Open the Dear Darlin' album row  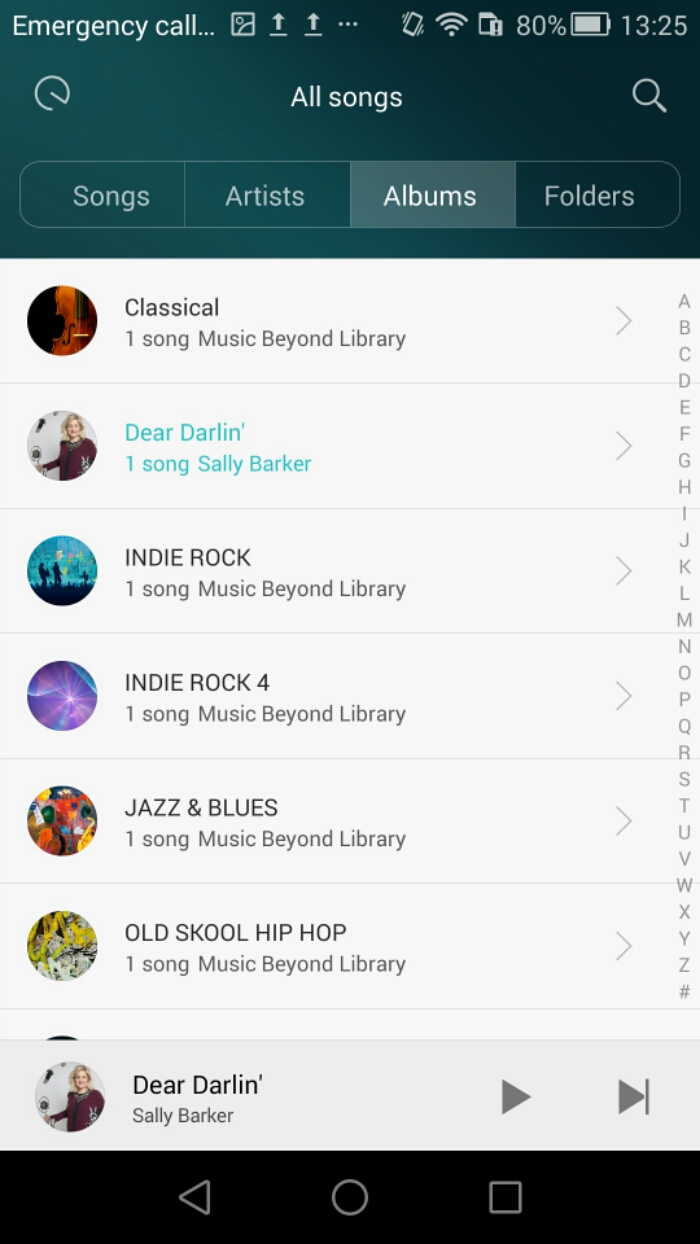pyautogui.click(x=330, y=446)
